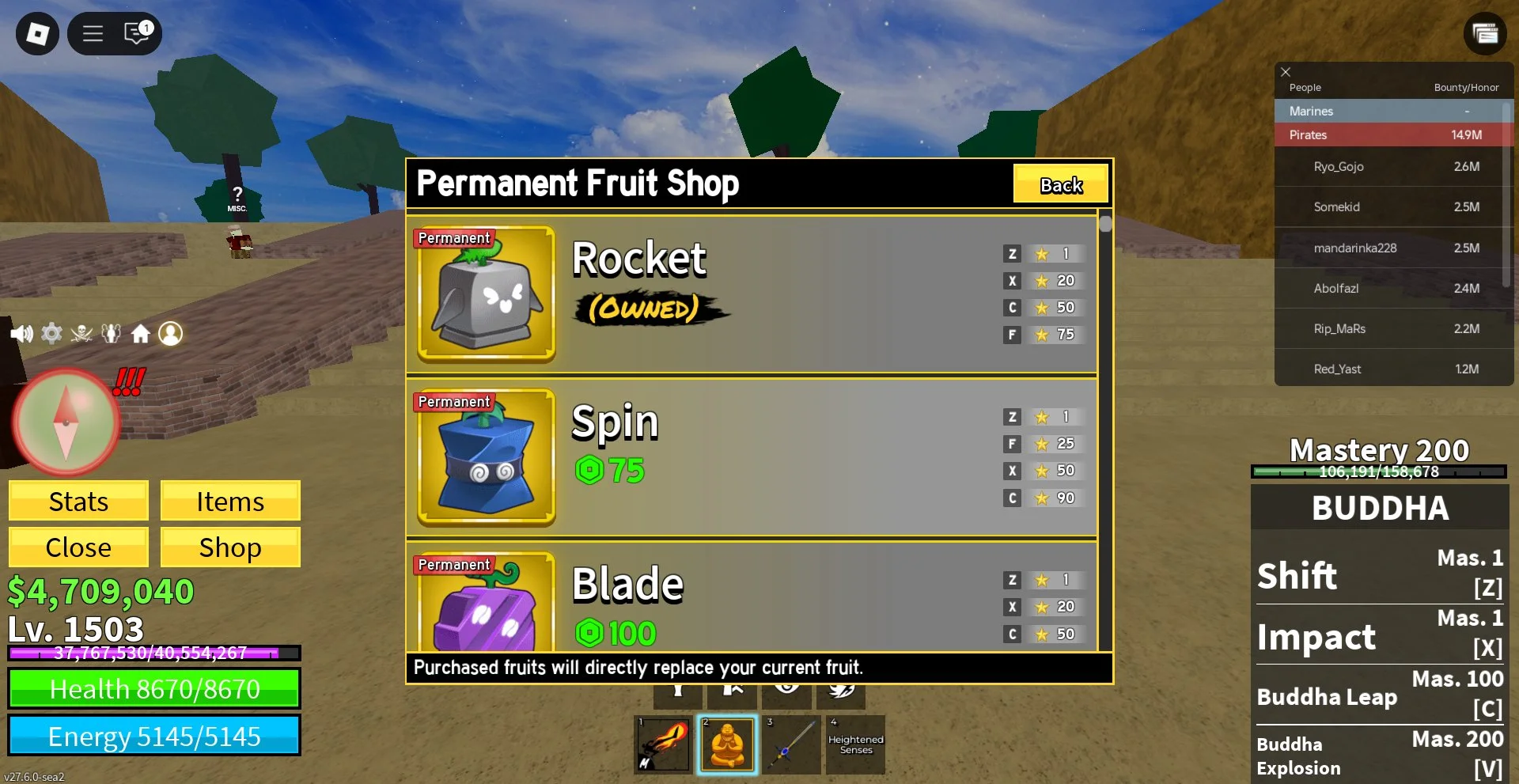The height and width of the screenshot is (784, 1519).
Task: Open the Roblox menu logo button
Action: click(x=37, y=33)
